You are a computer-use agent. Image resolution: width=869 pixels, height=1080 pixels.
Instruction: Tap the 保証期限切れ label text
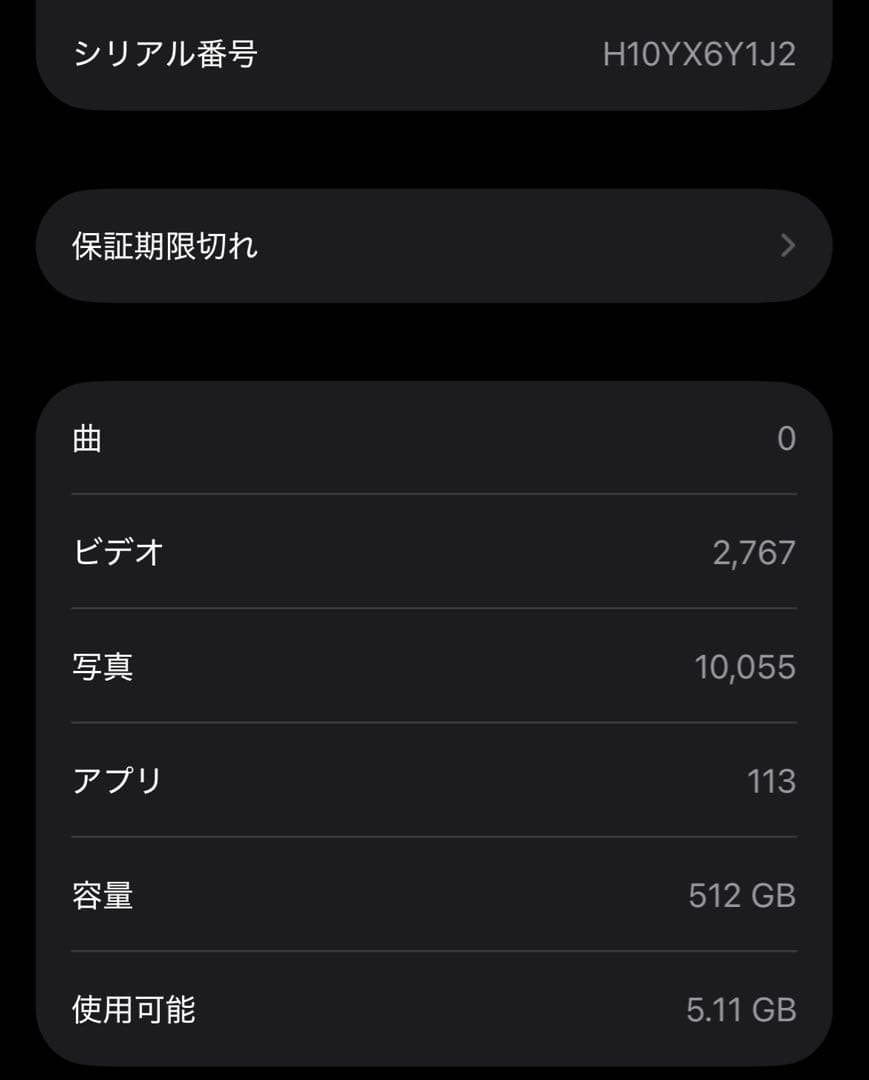(163, 245)
